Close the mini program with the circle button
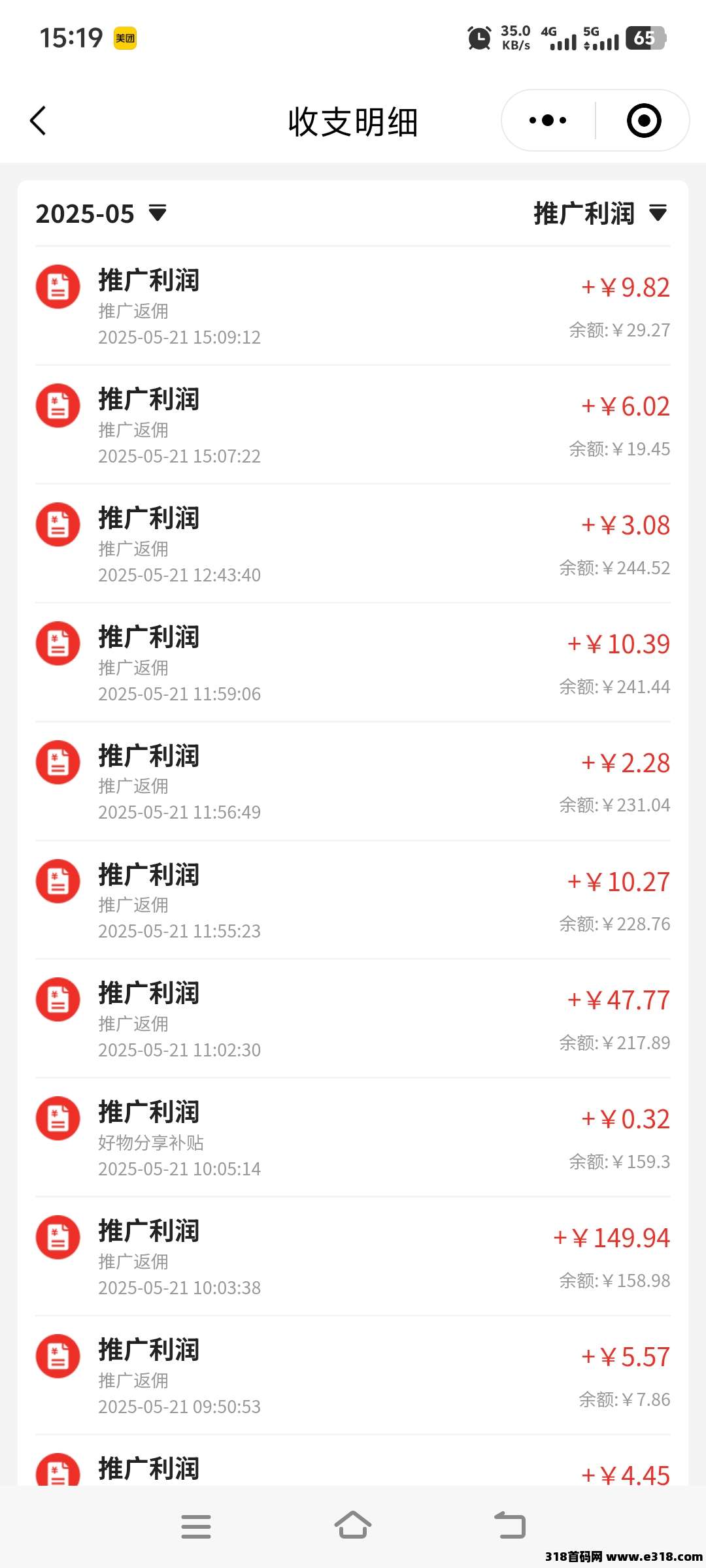 point(644,120)
